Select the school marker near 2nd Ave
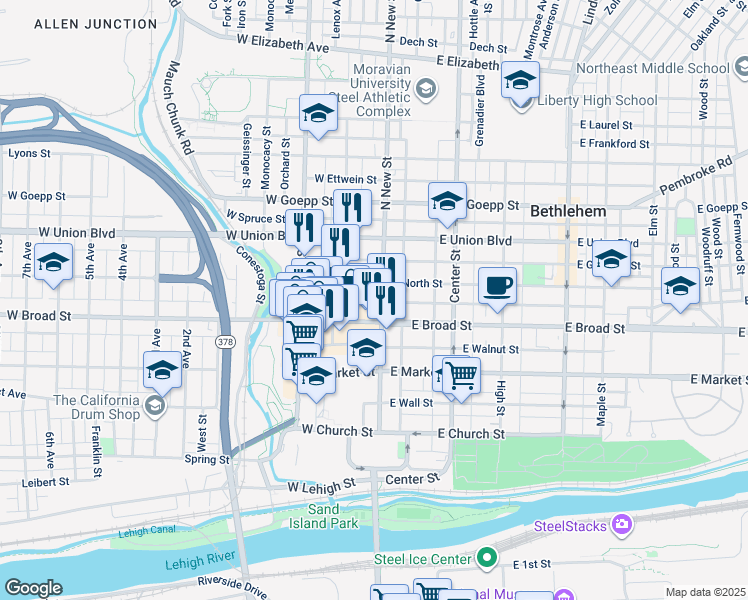The height and width of the screenshot is (600, 748). point(162,372)
